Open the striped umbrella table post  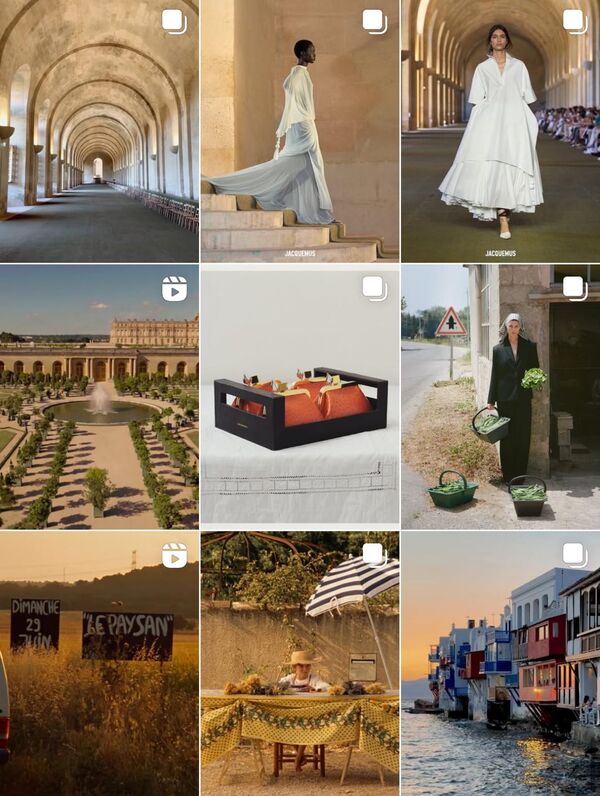[x=300, y=663]
